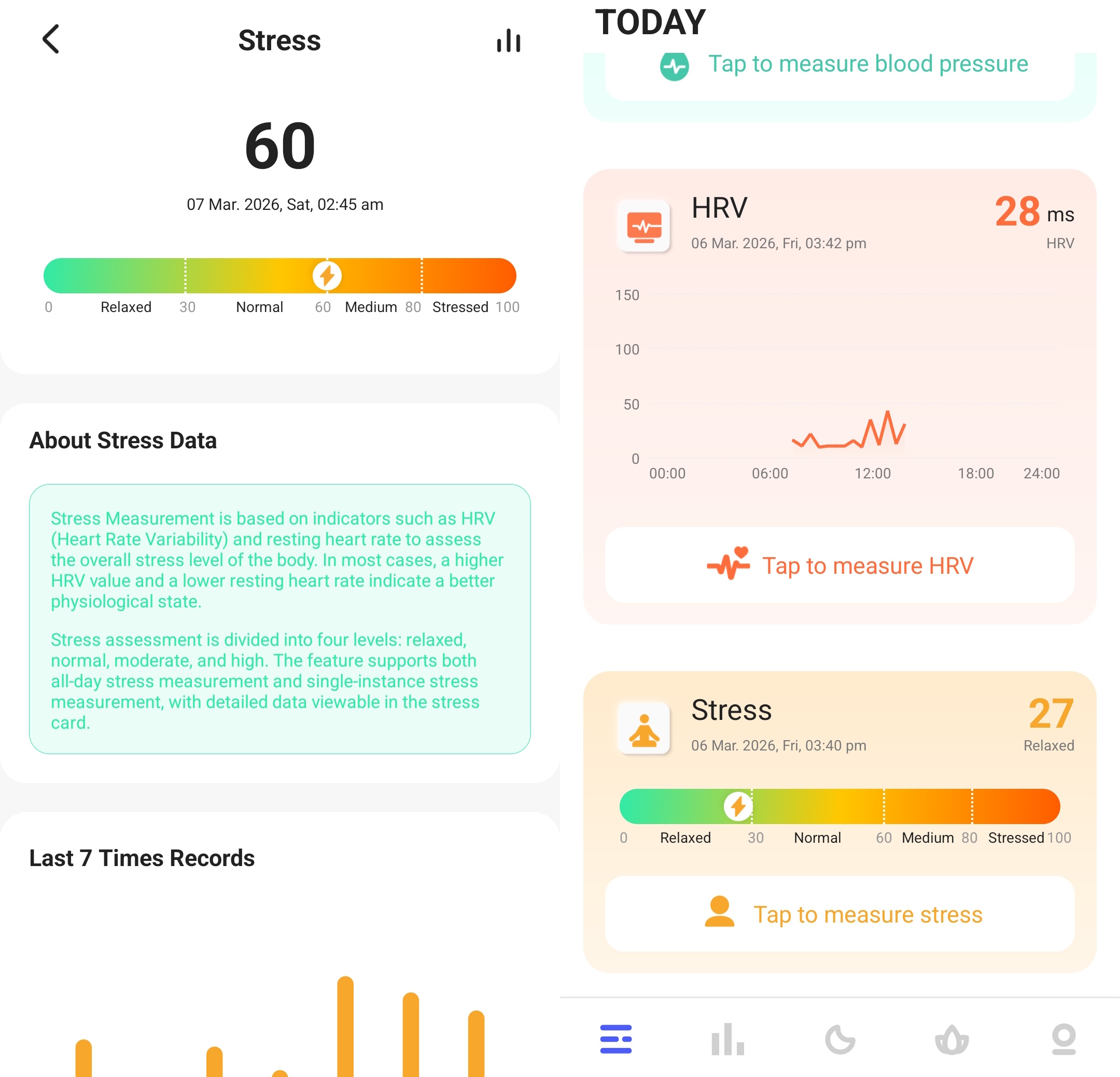Switch to the bar chart statistics tab
The image size is (1120, 1077).
727,1039
